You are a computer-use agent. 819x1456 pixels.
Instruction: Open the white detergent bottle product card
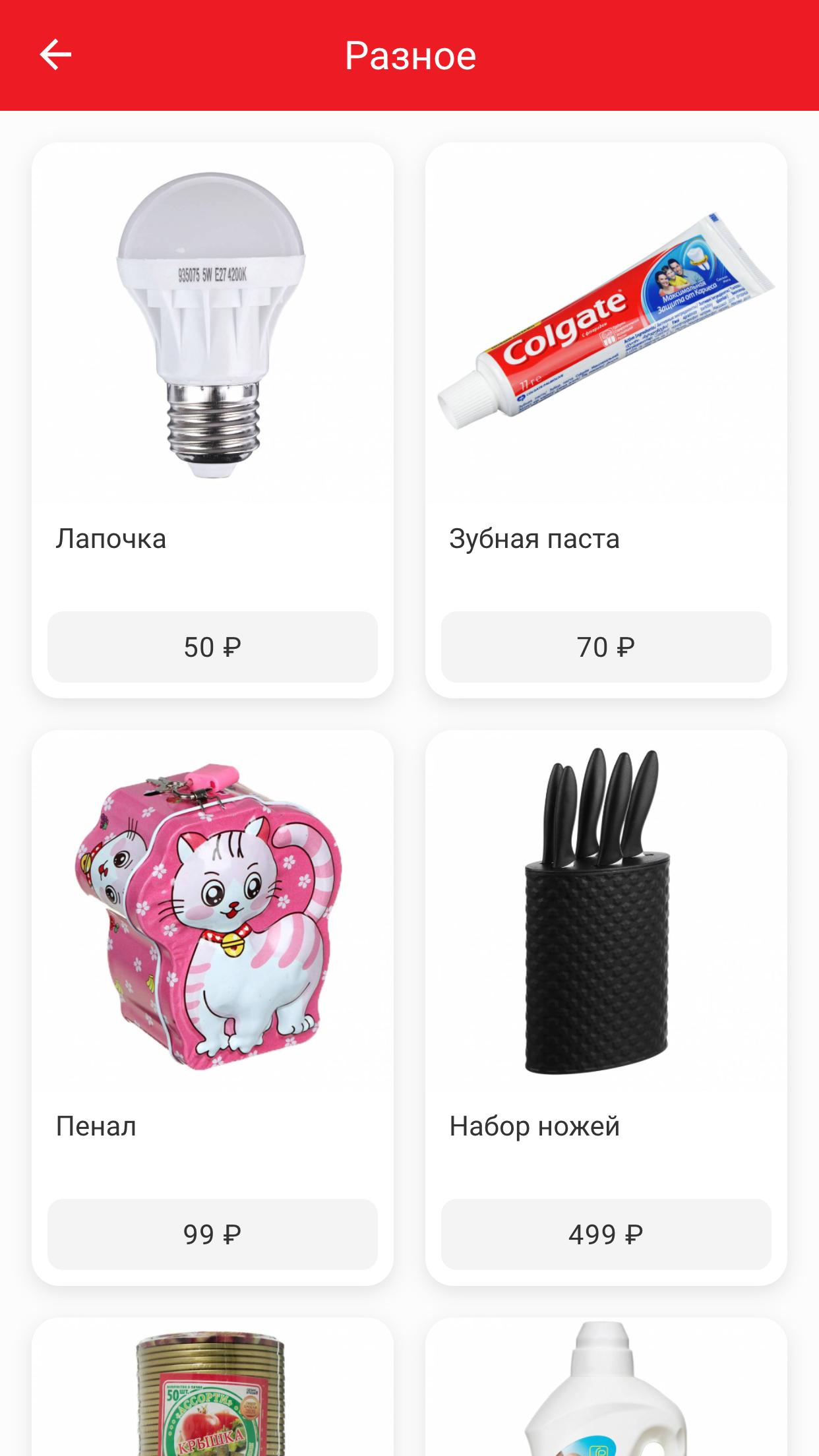pyautogui.click(x=605, y=1391)
